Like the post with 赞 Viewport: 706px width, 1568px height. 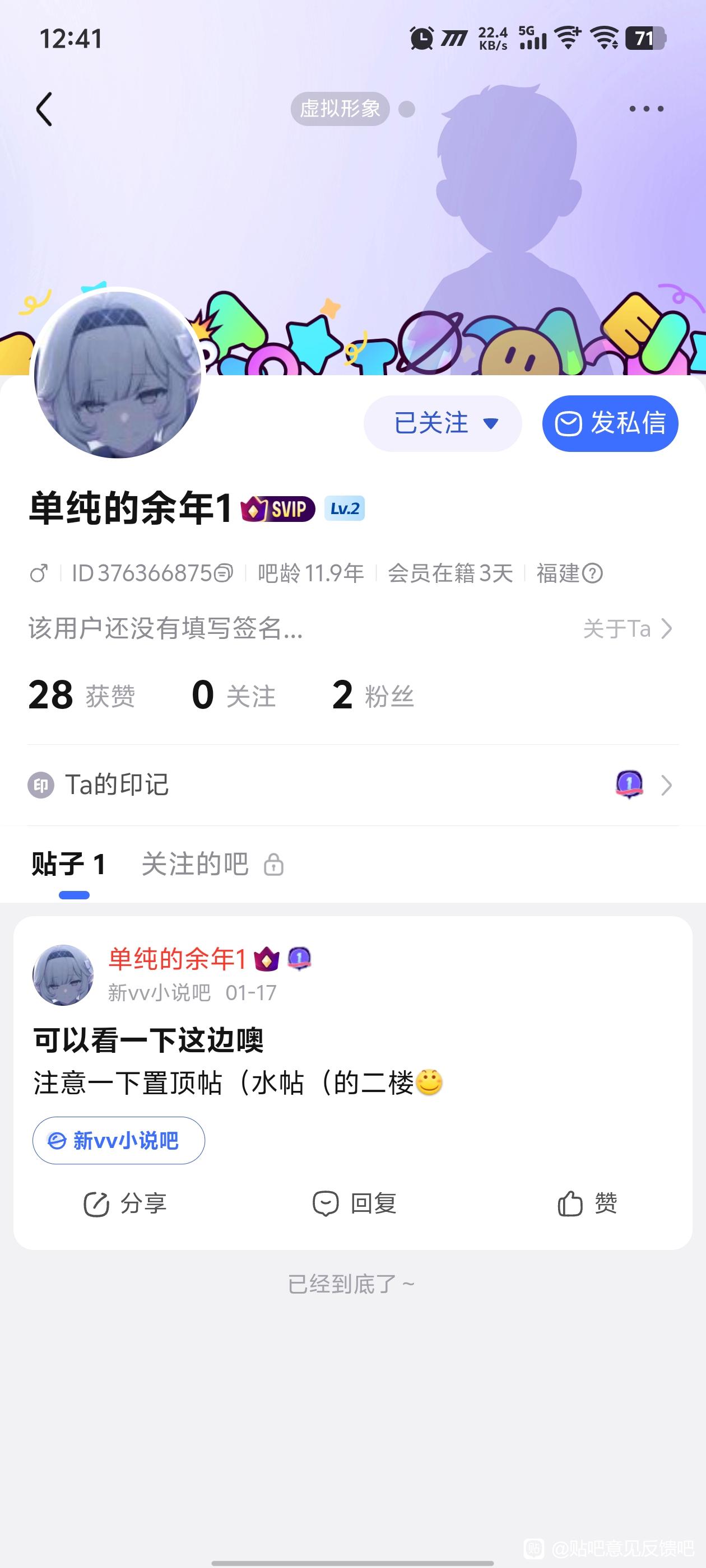click(587, 1204)
